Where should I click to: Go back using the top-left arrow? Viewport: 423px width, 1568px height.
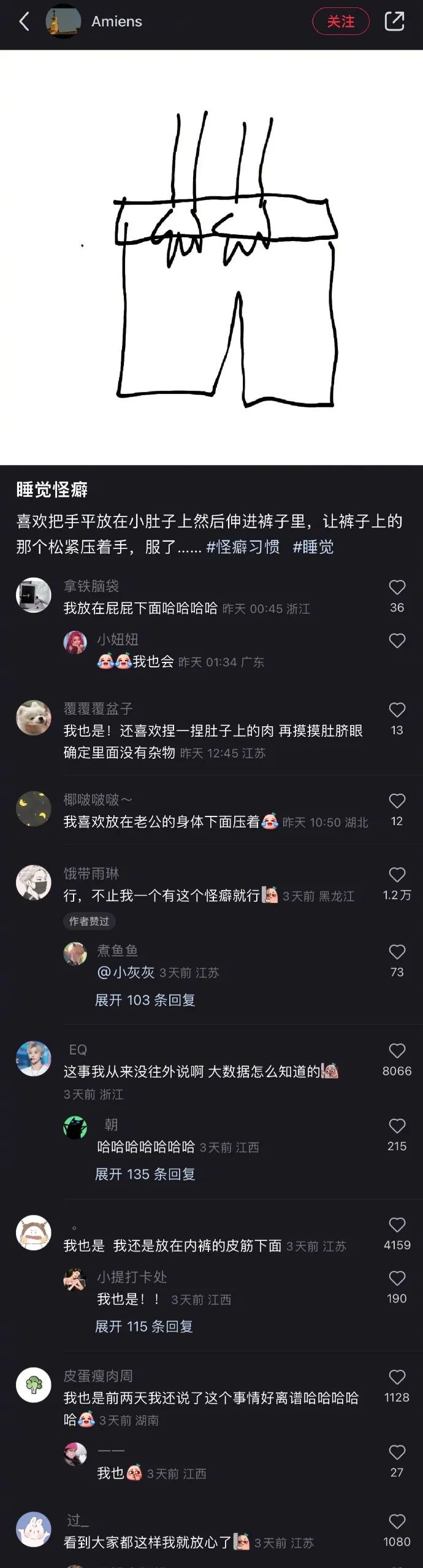pyautogui.click(x=25, y=22)
